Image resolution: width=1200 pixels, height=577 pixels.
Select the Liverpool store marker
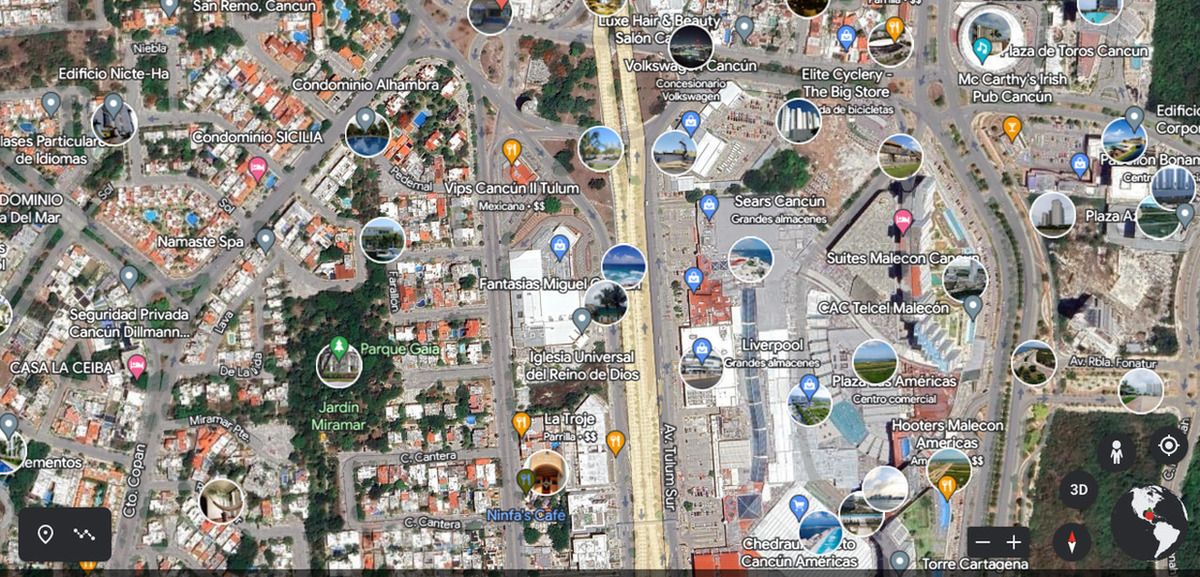click(702, 349)
